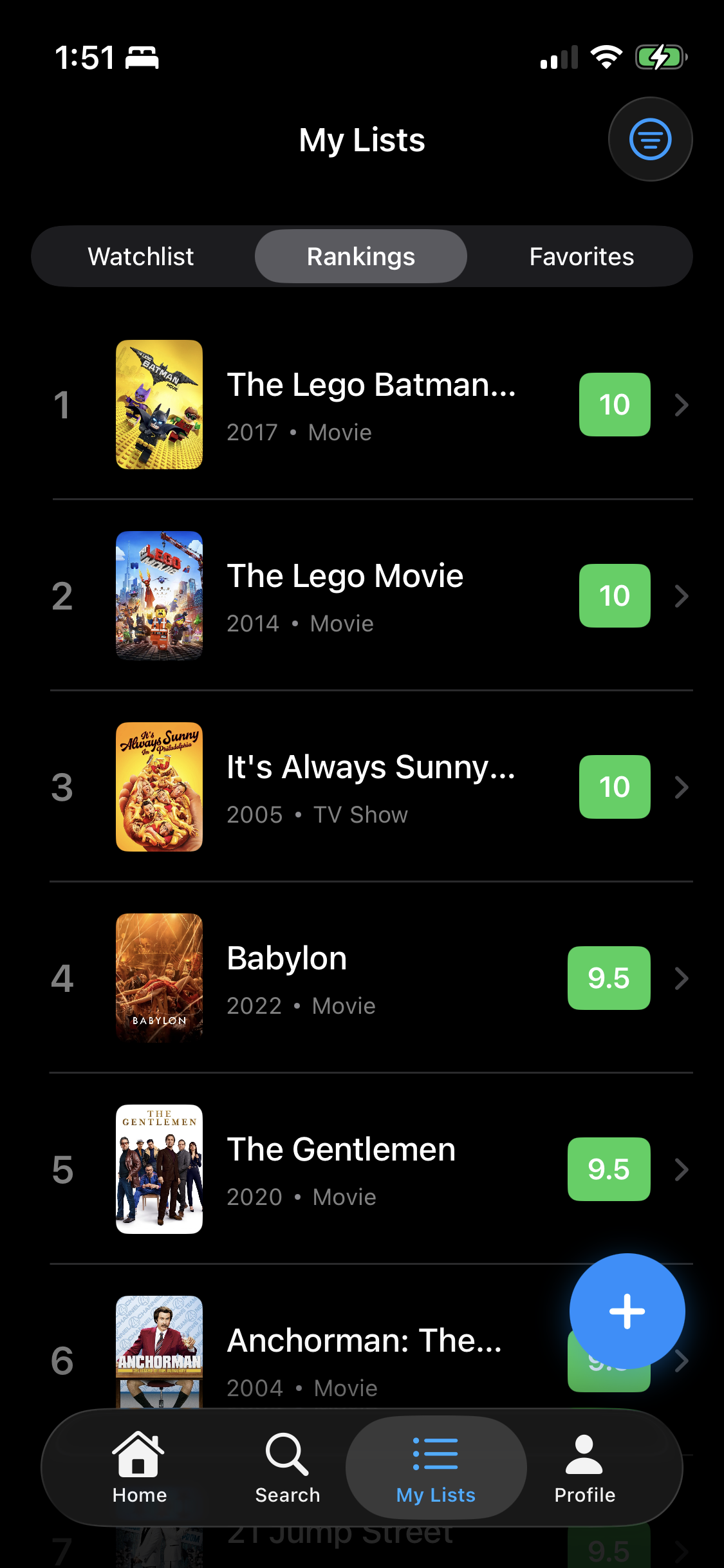
Task: Expand The Gentlemen list entry chevron
Action: [x=682, y=1170]
